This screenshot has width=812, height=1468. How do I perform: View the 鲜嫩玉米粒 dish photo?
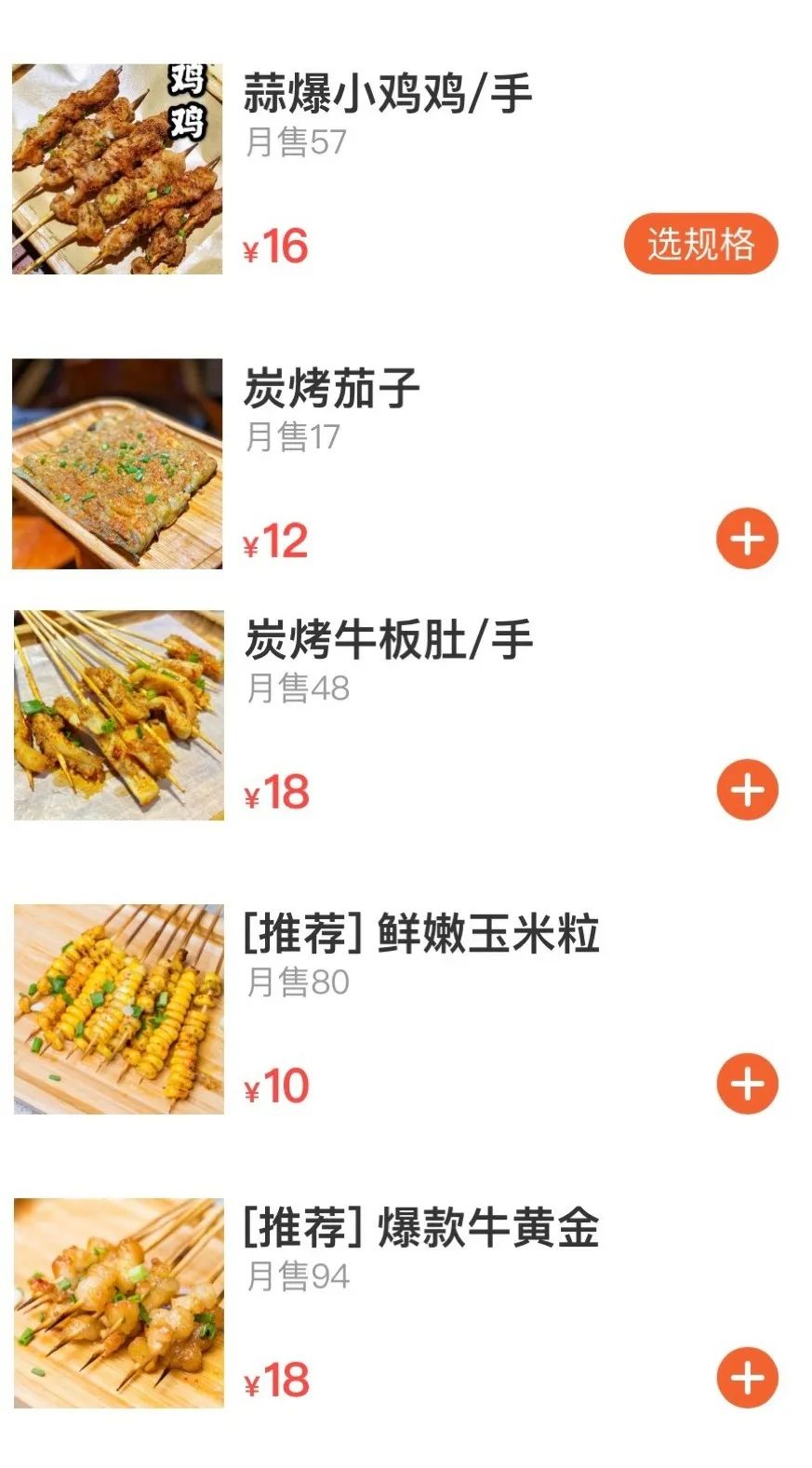[119, 1009]
